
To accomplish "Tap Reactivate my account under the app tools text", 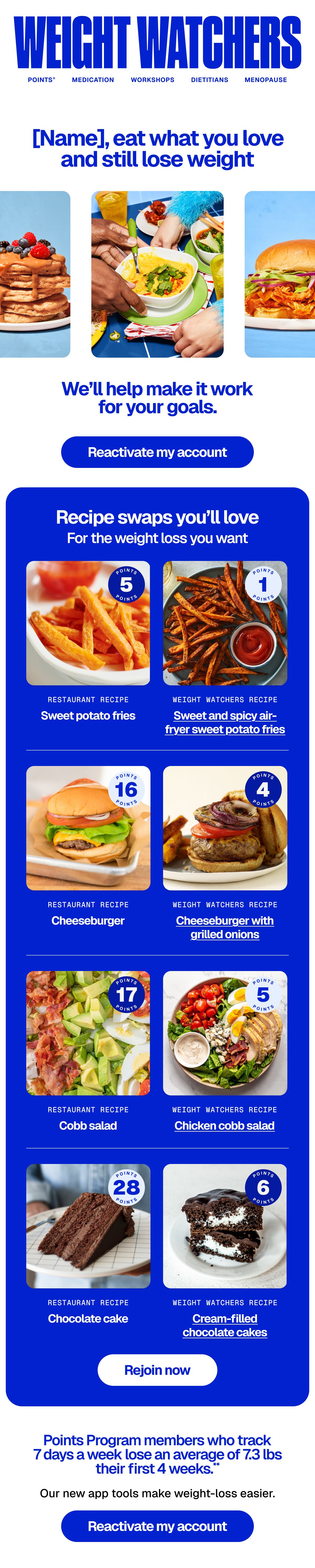I will 157,1527.
